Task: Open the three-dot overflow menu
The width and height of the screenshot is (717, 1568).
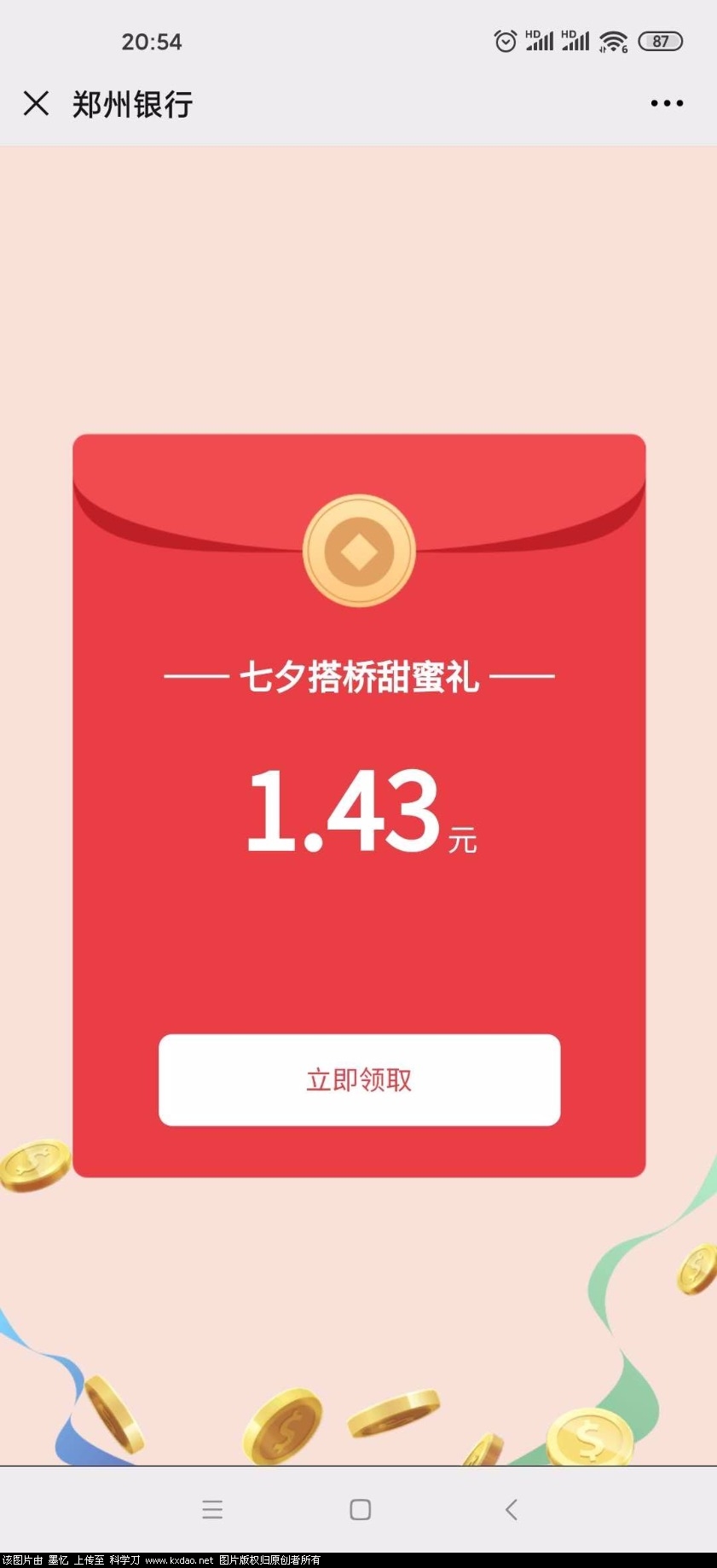Action: tap(666, 103)
